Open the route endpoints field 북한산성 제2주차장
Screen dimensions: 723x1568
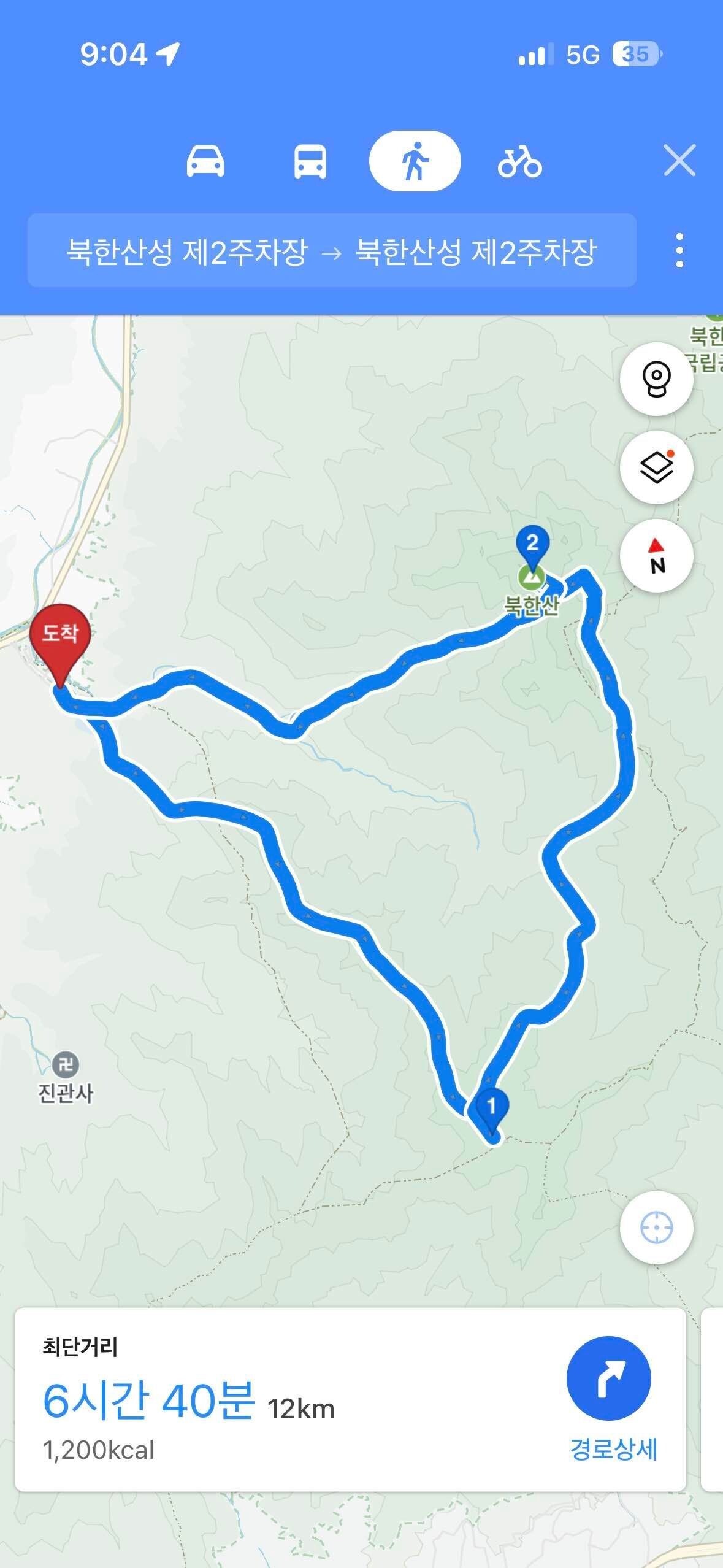click(334, 252)
